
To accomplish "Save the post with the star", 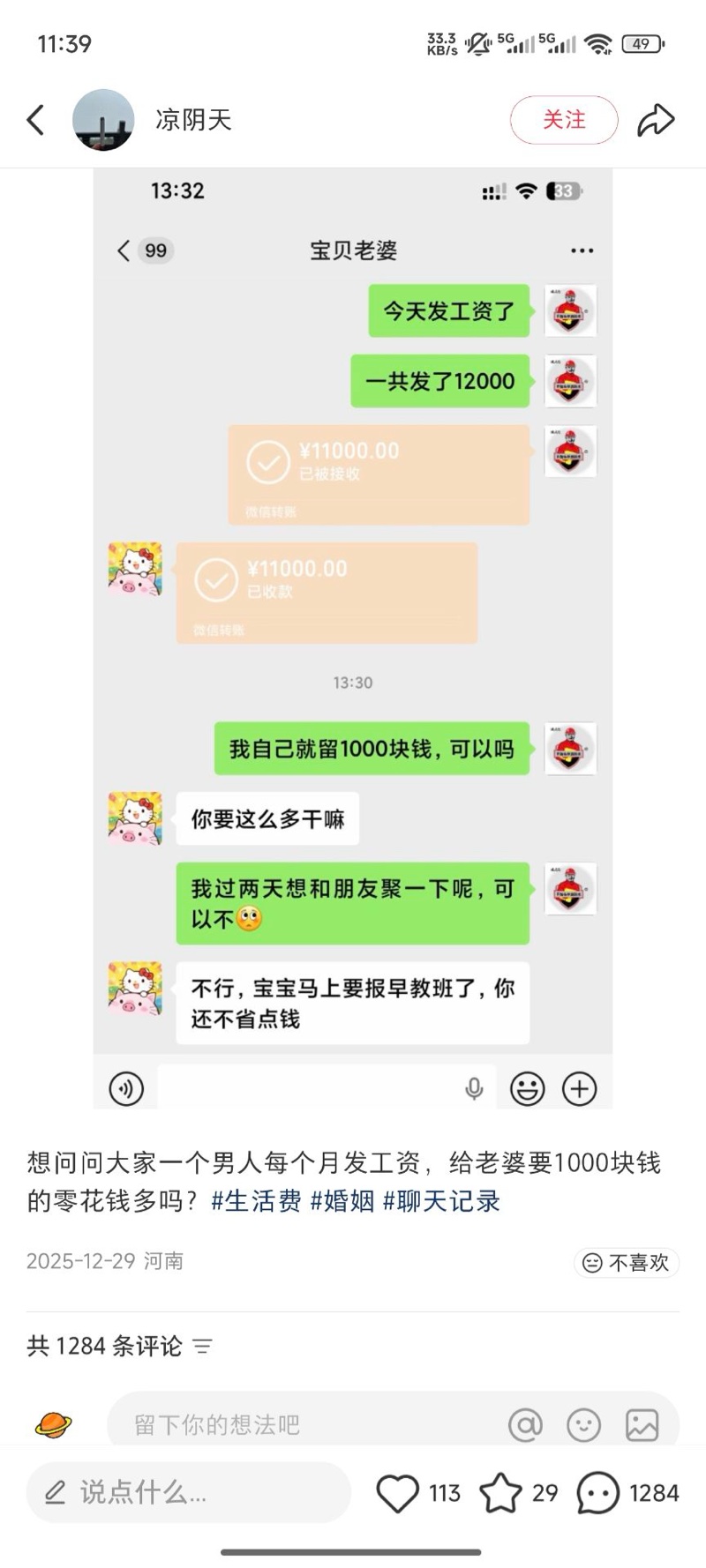I will (x=500, y=1493).
